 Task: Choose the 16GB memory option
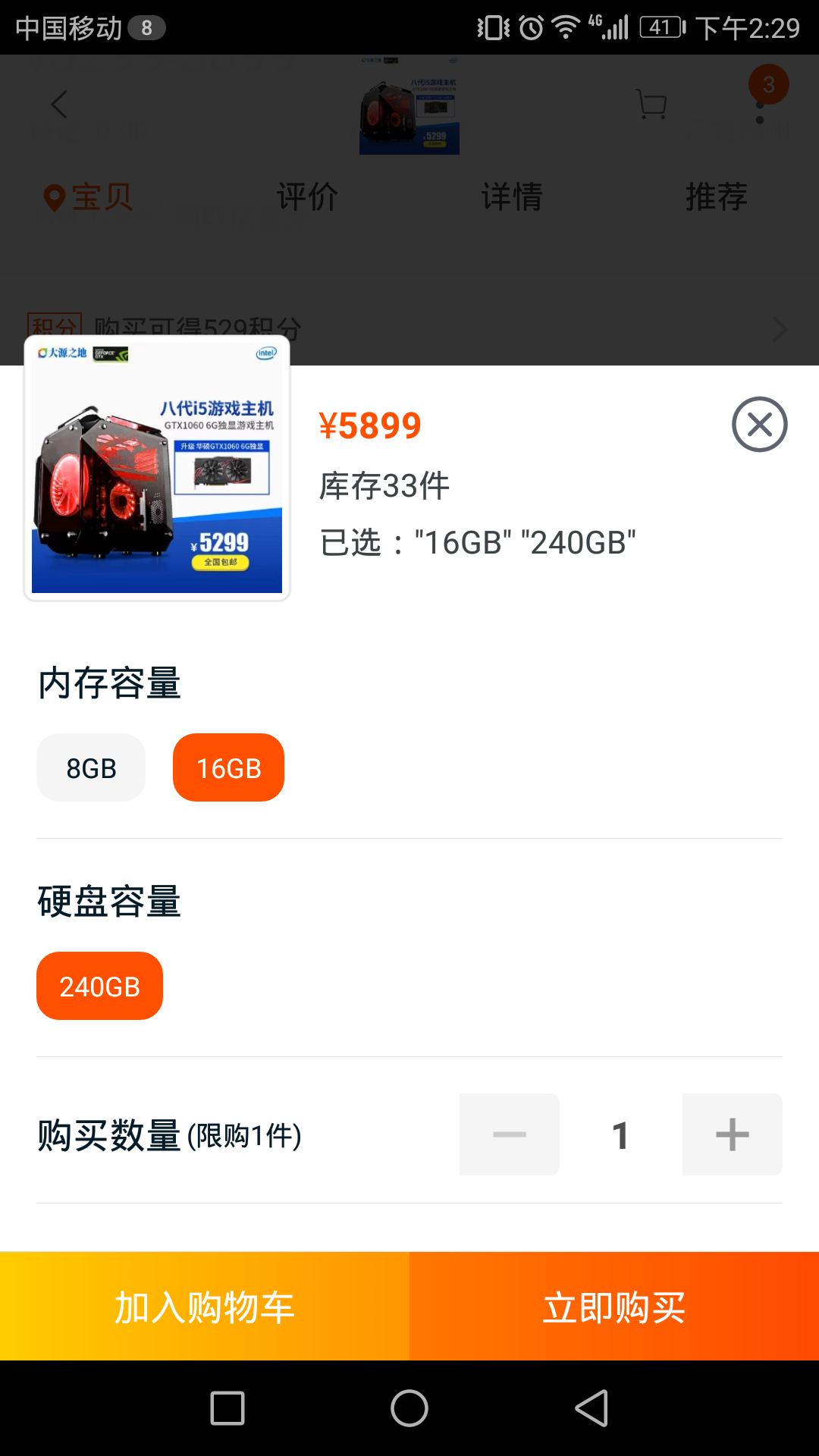pos(228,767)
